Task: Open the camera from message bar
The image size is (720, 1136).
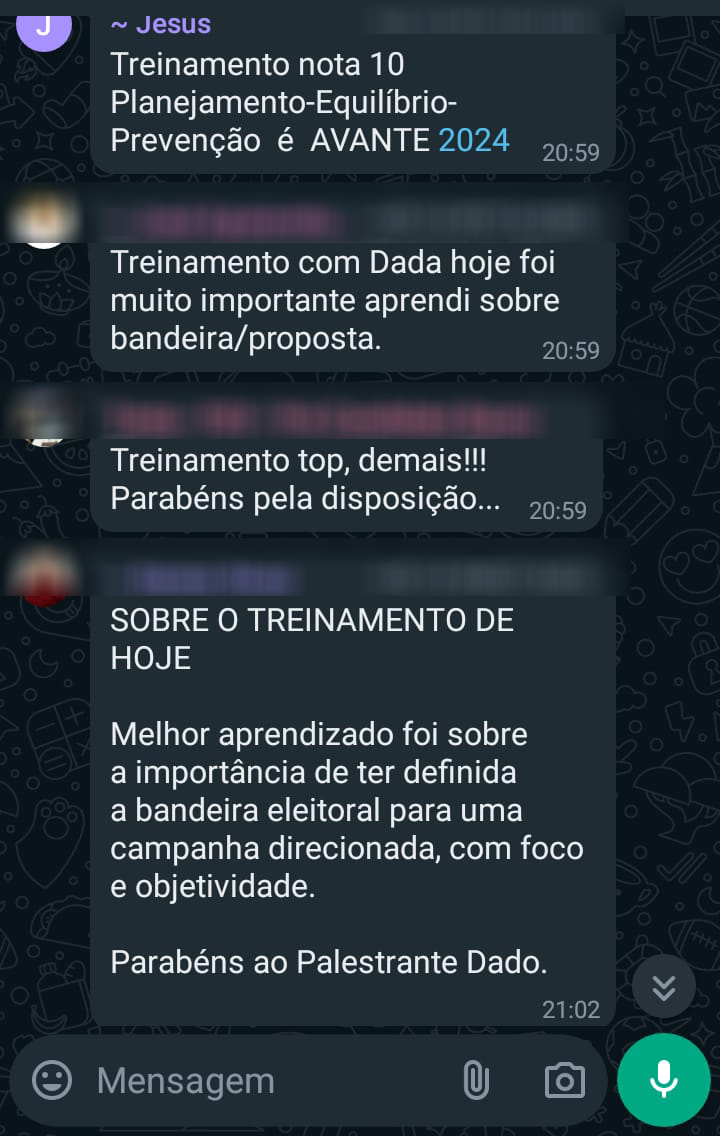Action: [565, 1080]
